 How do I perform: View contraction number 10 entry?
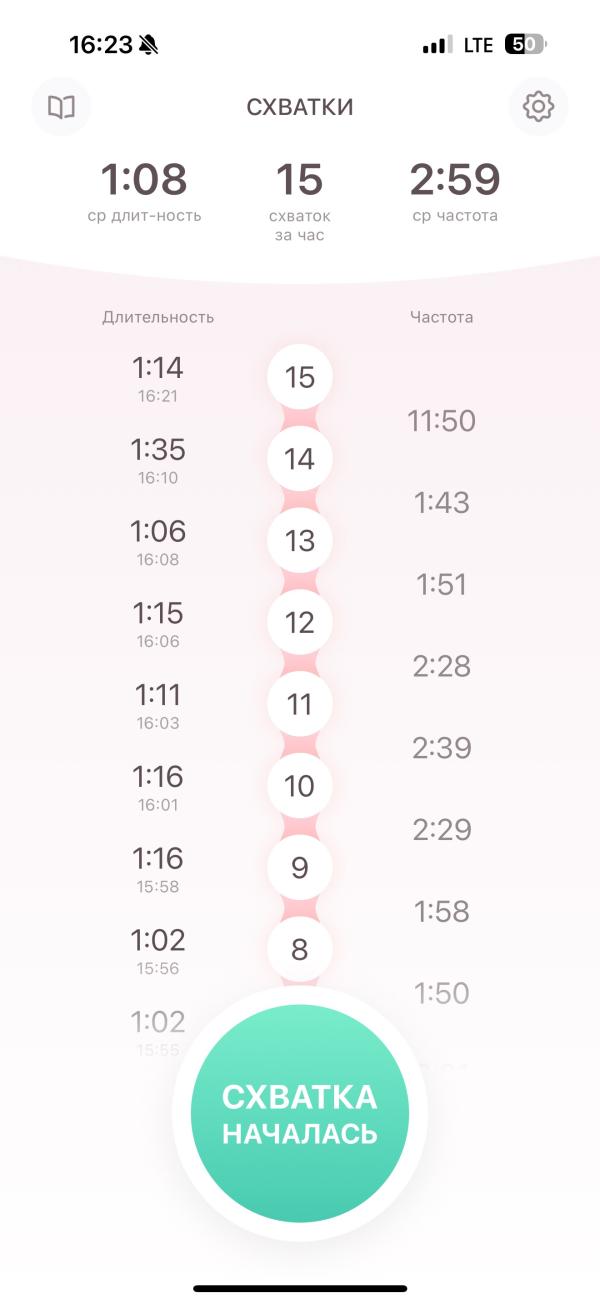coord(300,786)
